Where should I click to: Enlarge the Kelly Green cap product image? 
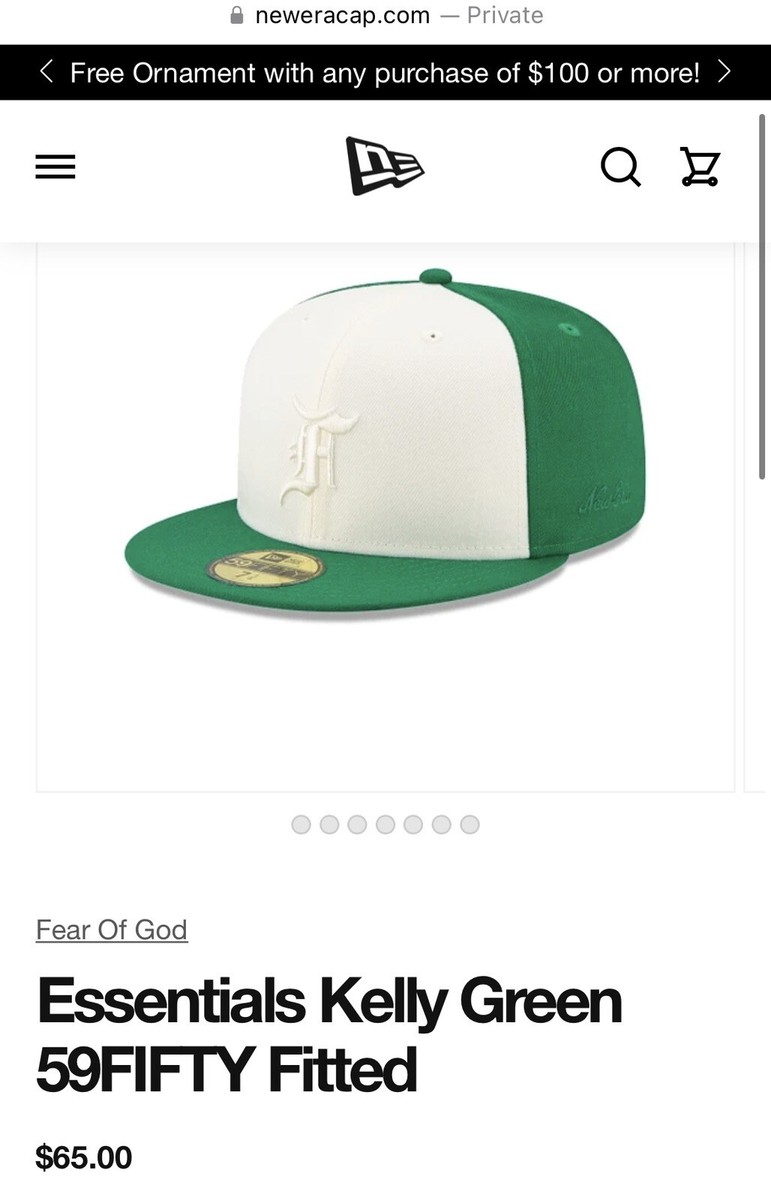click(x=385, y=445)
